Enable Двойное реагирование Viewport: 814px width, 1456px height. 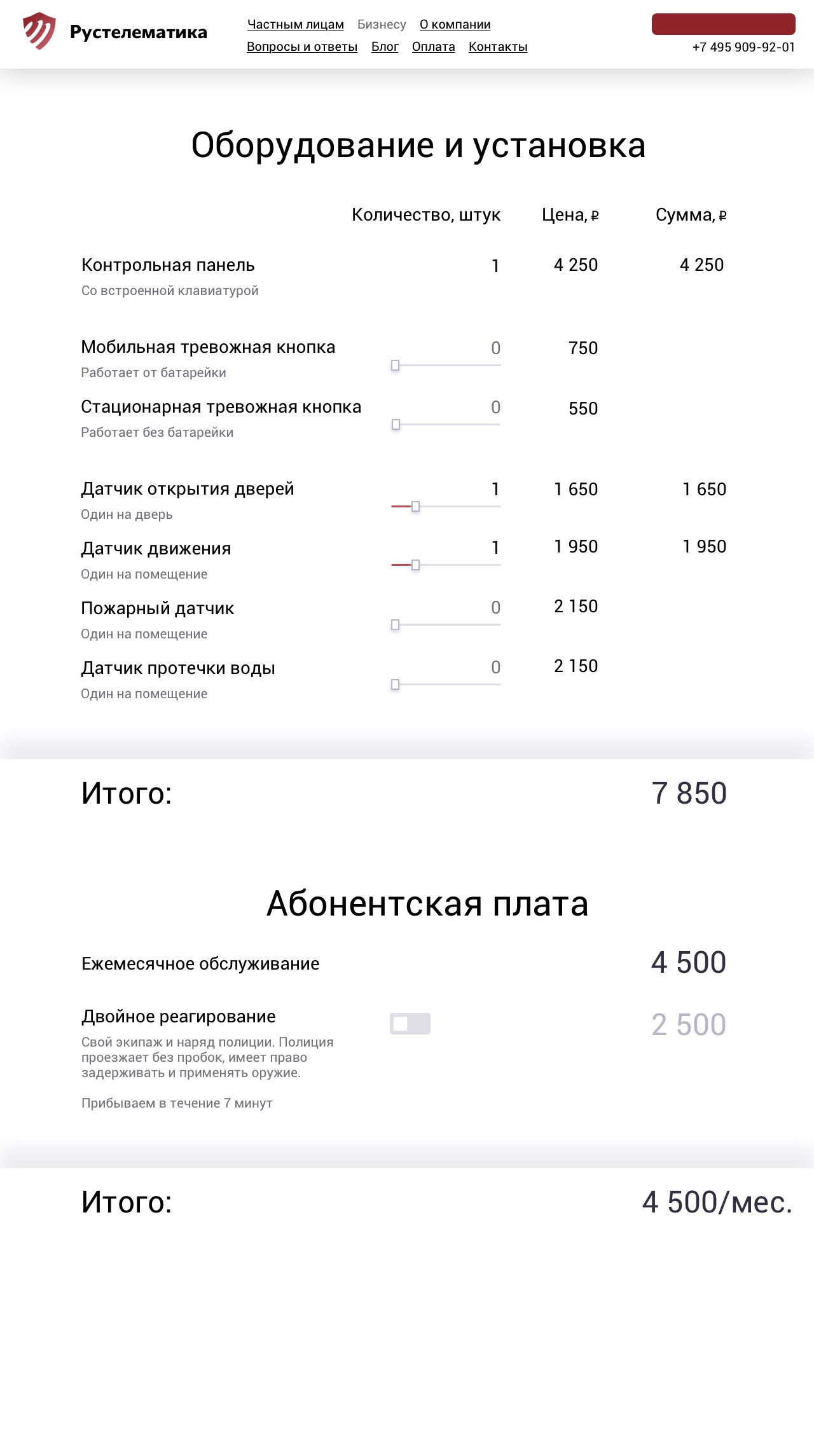pyautogui.click(x=410, y=1024)
